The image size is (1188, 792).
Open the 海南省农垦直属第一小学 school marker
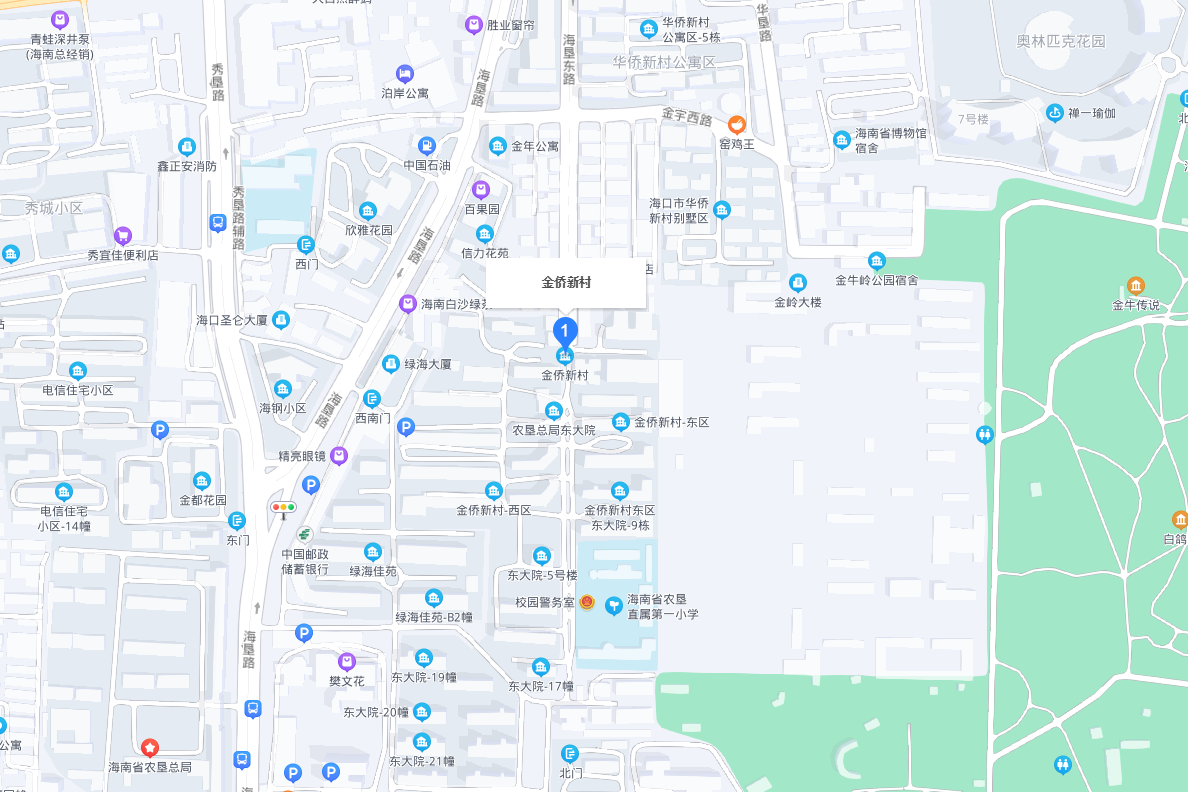coord(614,605)
